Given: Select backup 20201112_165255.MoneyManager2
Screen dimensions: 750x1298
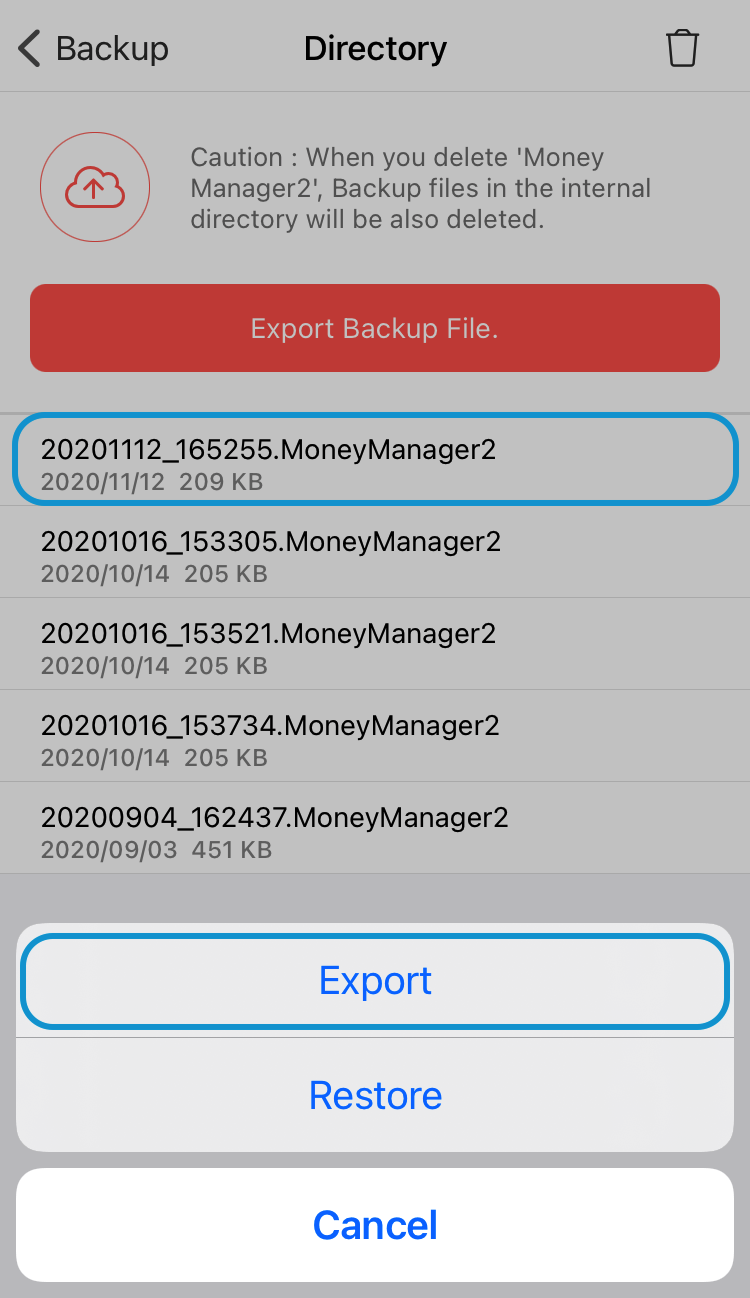Looking at the screenshot, I should pyautogui.click(x=375, y=459).
